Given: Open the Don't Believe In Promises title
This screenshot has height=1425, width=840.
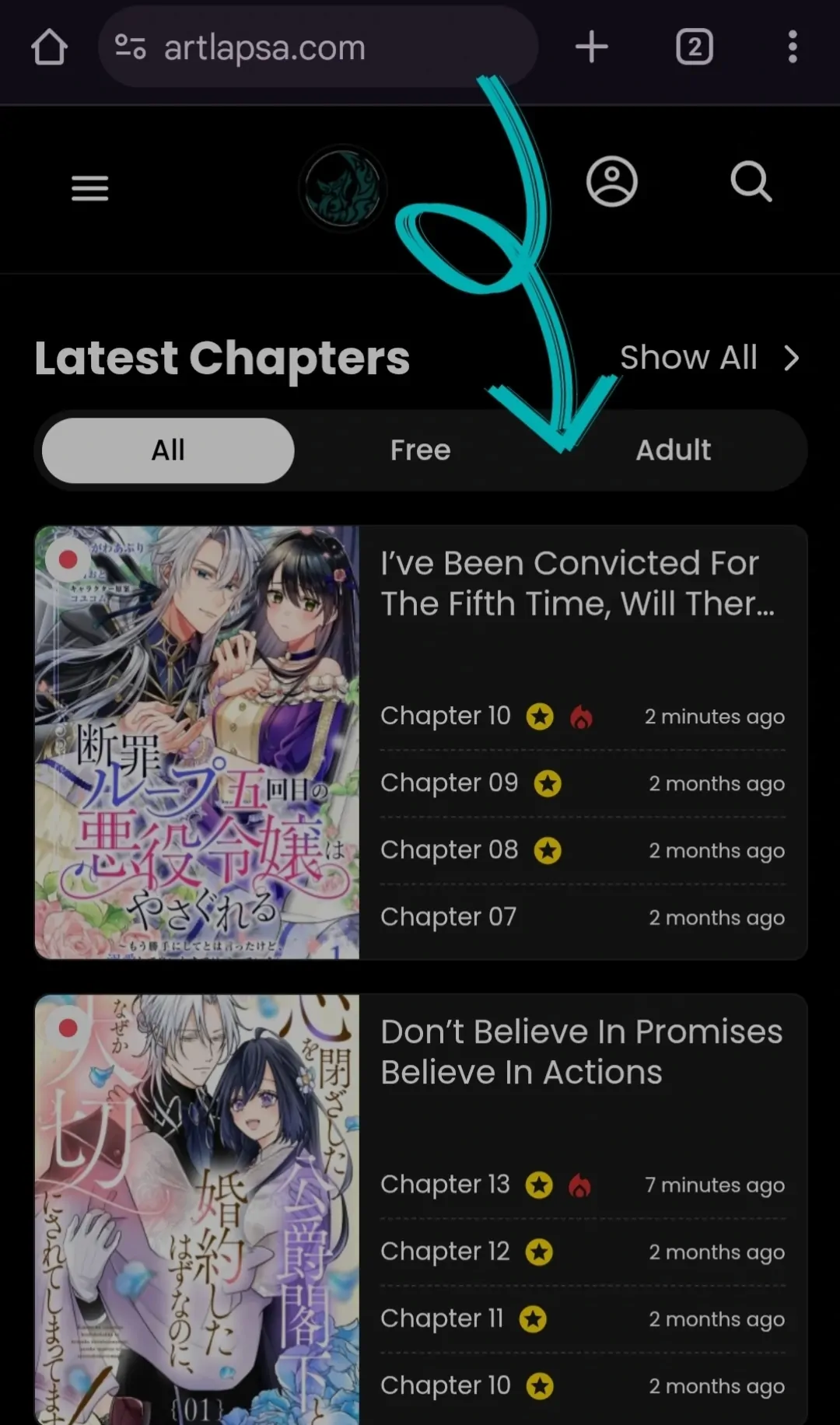Looking at the screenshot, I should pyautogui.click(x=581, y=1052).
